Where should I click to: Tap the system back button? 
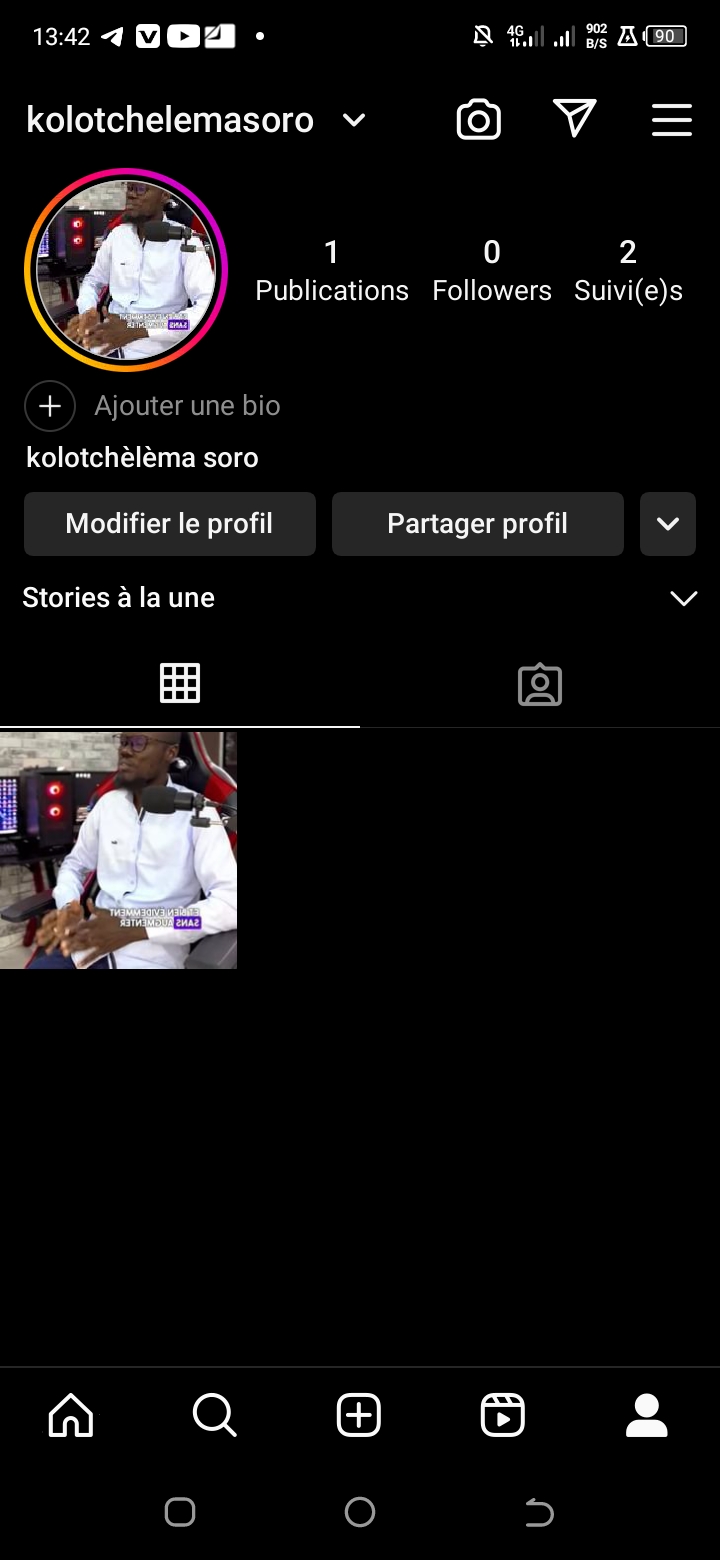click(x=539, y=1512)
